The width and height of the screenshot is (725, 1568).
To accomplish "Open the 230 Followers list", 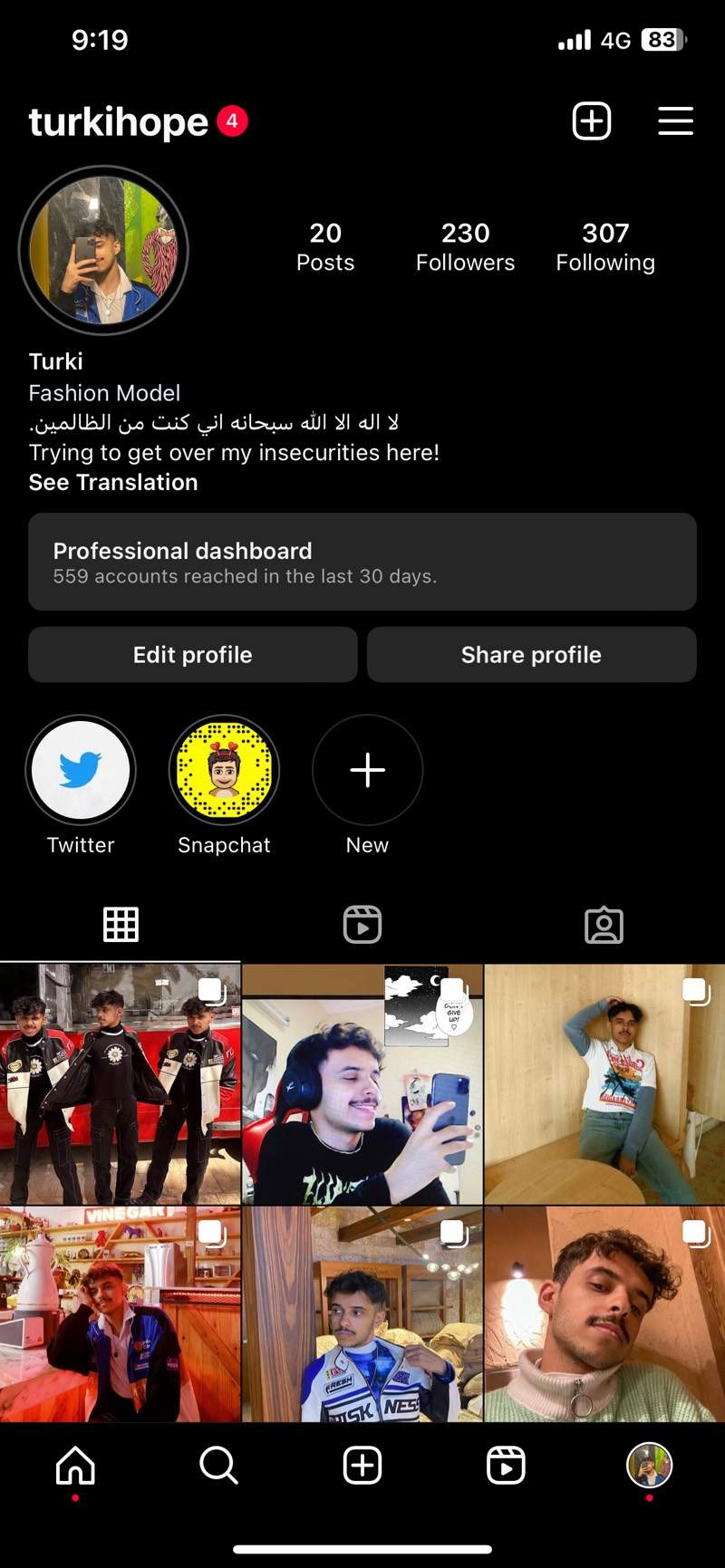I will pyautogui.click(x=465, y=246).
